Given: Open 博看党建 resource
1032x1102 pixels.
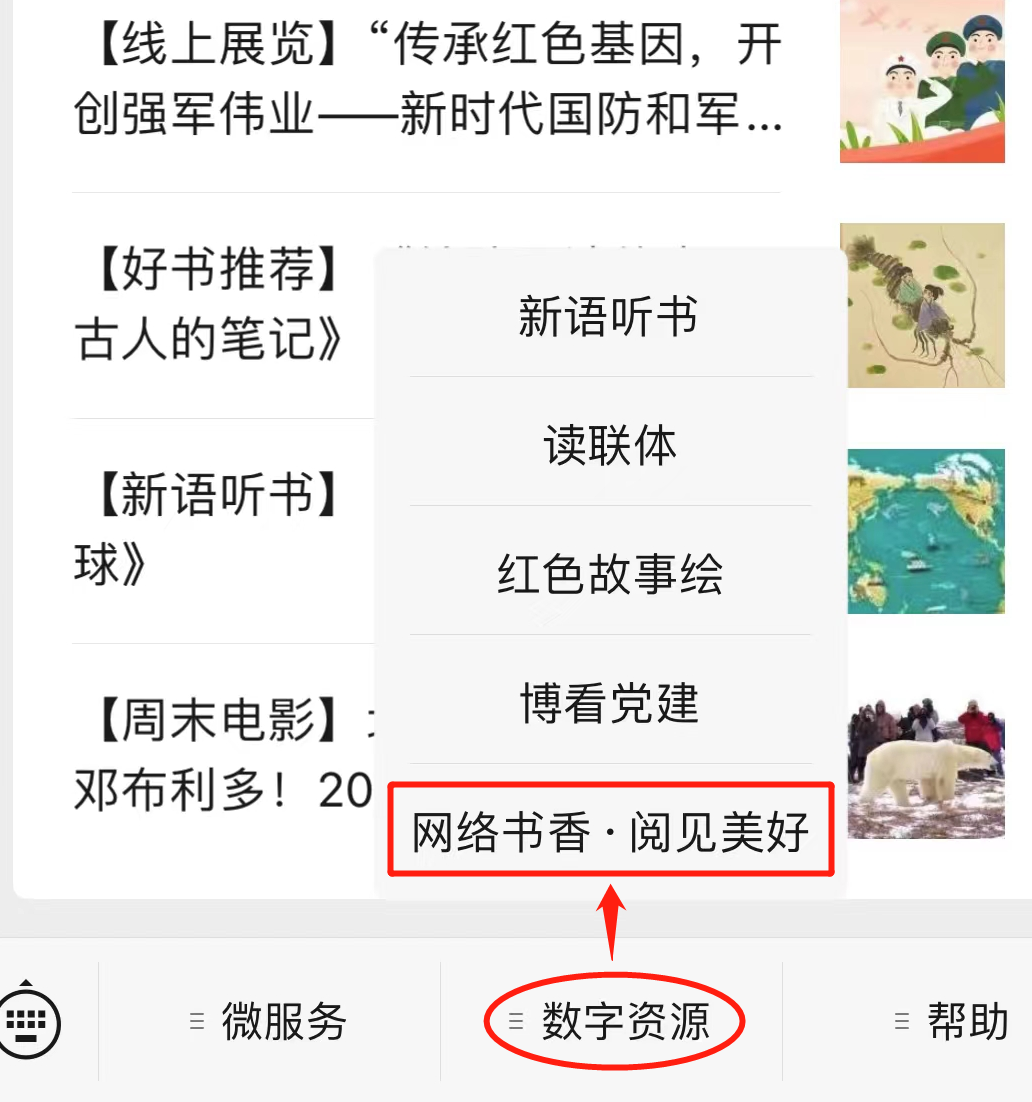Looking at the screenshot, I should click(610, 704).
